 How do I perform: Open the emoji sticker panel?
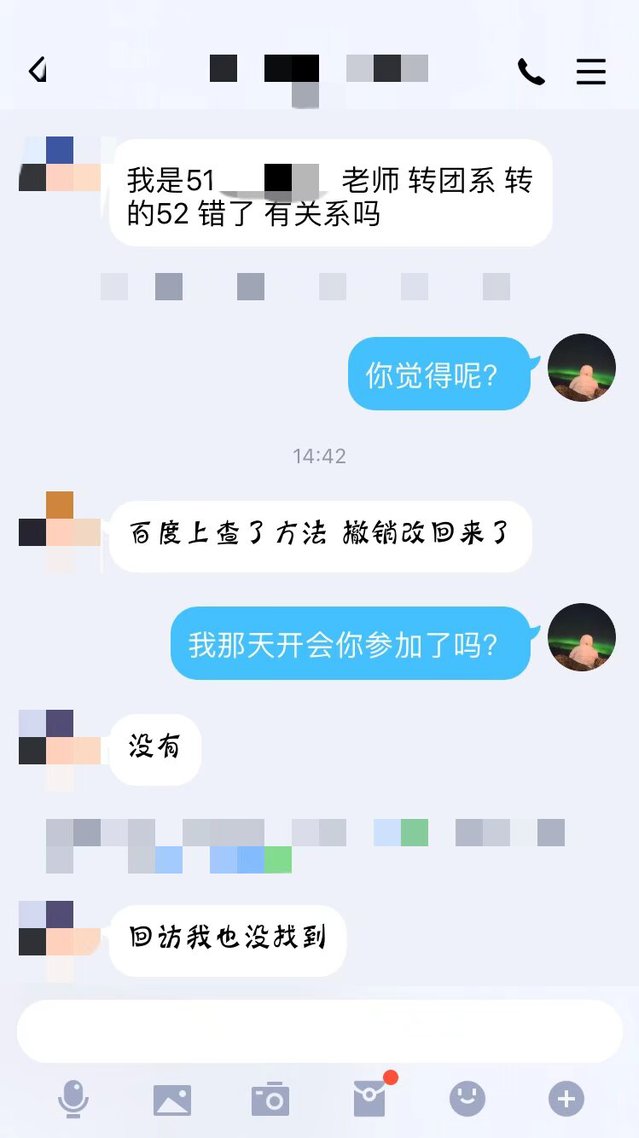[x=467, y=1099]
